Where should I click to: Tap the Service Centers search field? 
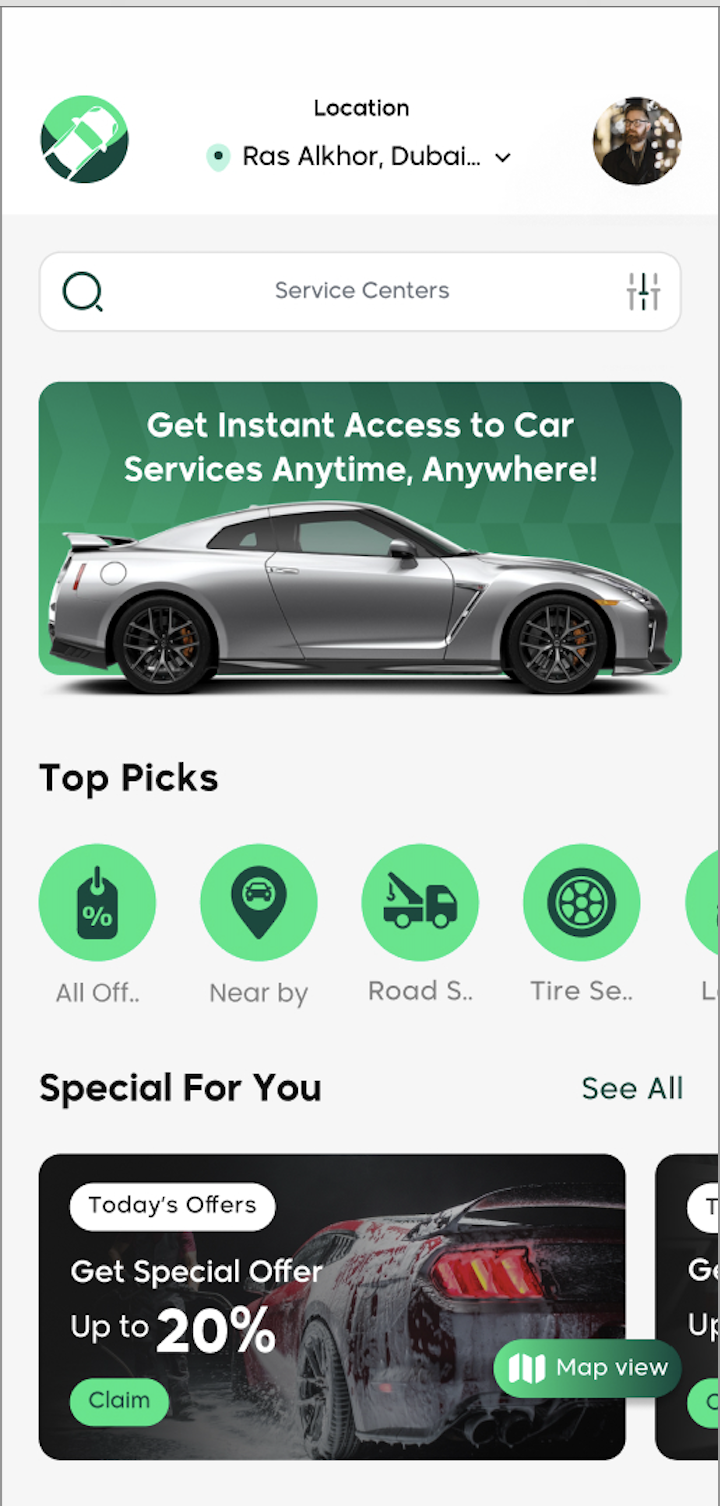(x=361, y=291)
